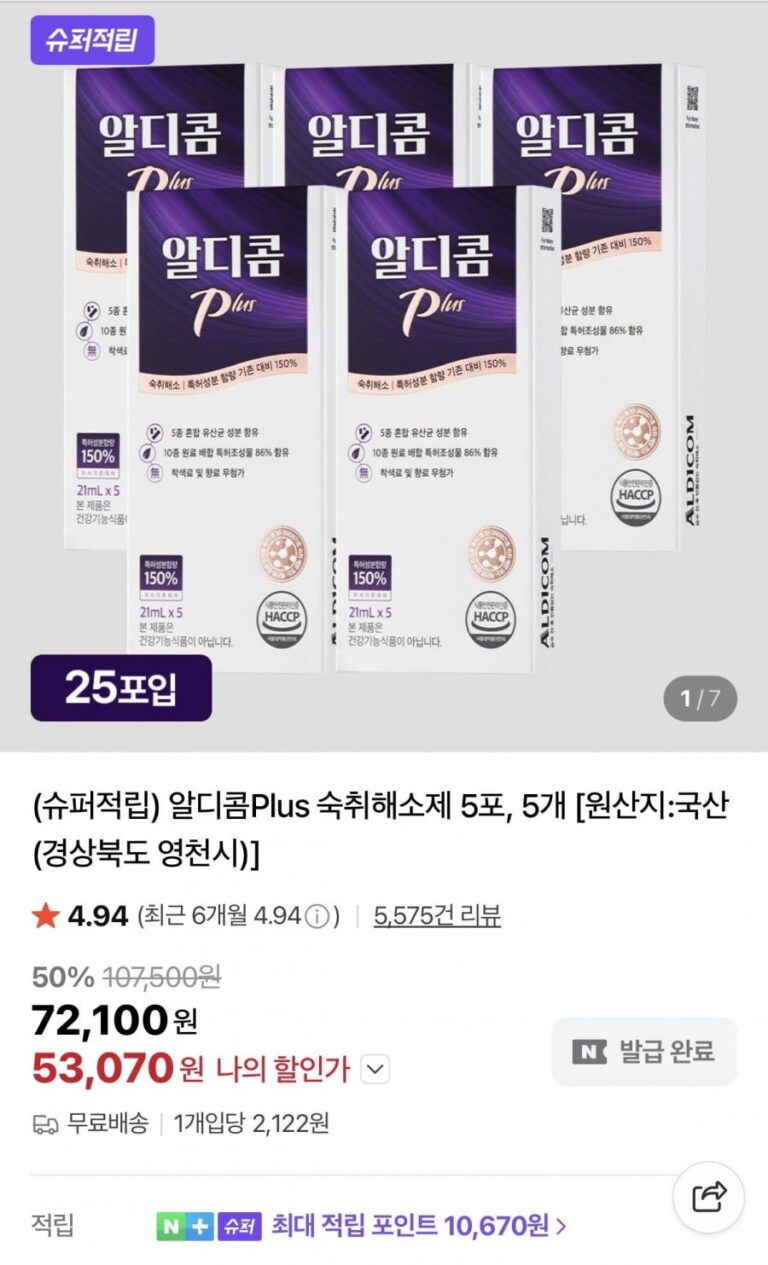Open the 5,575건 리뷰 link
Image resolution: width=768 pixels, height=1265 pixels.
pyautogui.click(x=437, y=915)
